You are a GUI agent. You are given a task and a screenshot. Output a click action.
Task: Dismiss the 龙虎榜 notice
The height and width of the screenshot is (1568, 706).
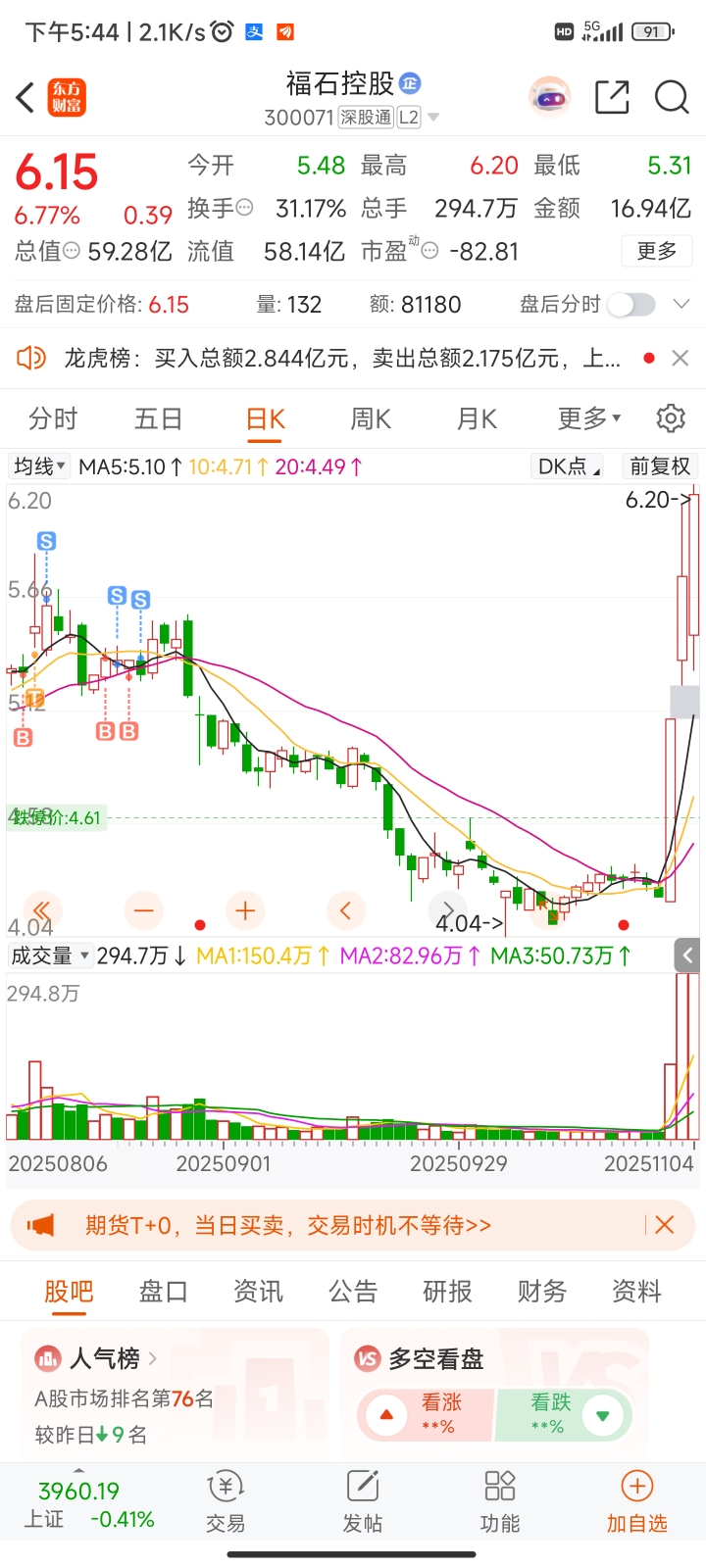681,358
